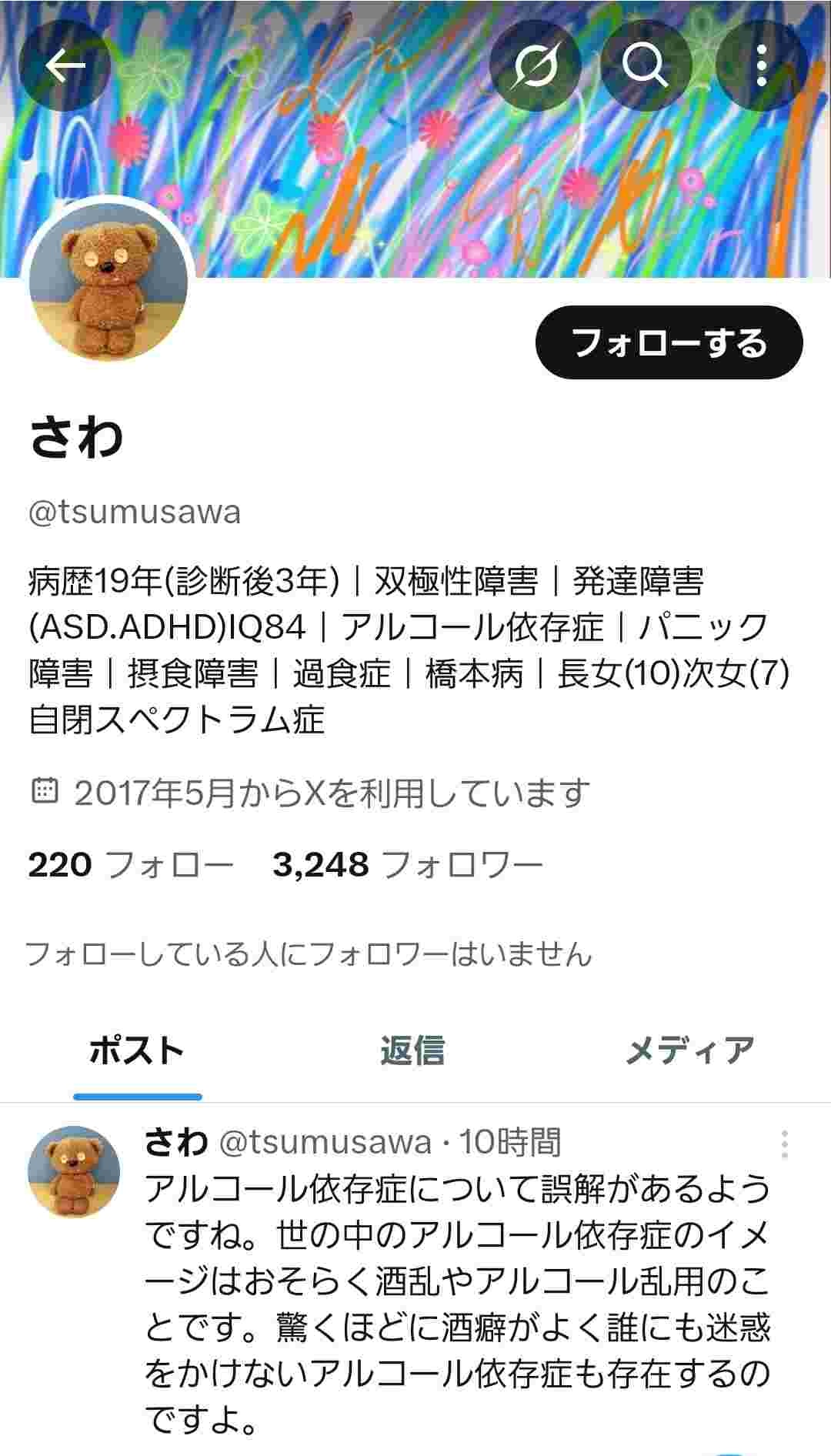Tap the Grok slash icon in header
831x1456 pixels.
coord(535,66)
